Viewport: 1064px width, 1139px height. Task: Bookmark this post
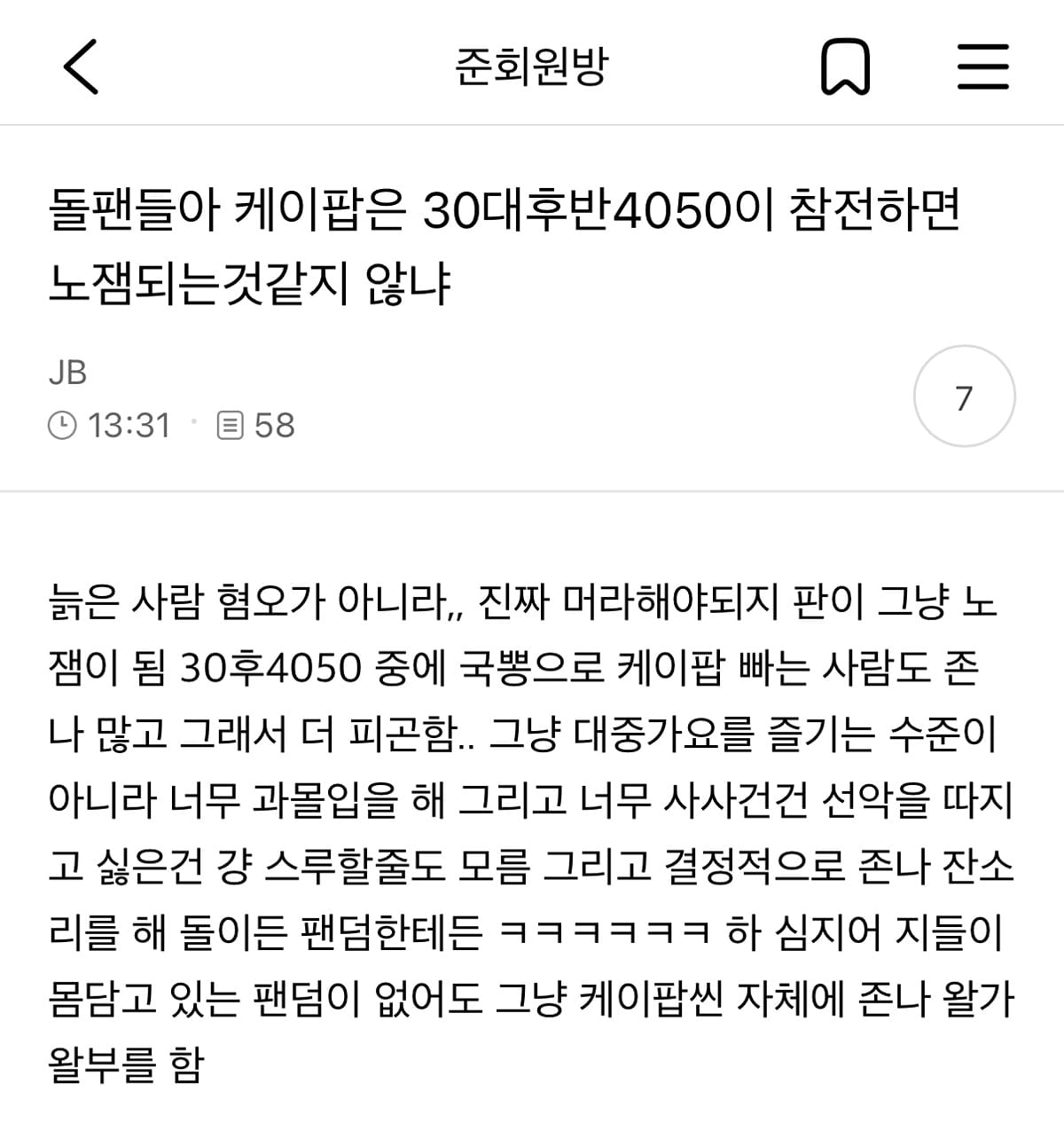coord(845,67)
